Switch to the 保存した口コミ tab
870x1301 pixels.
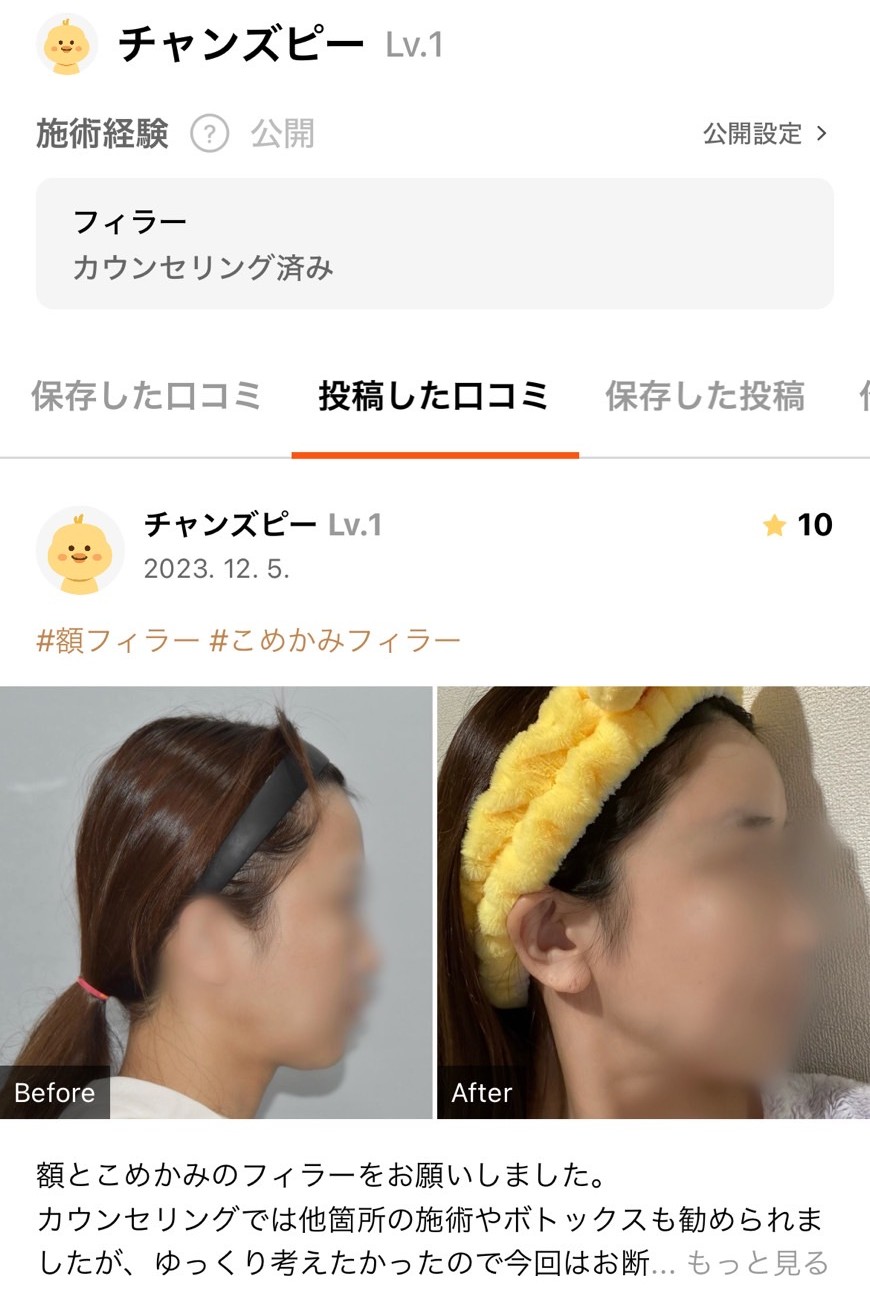coord(146,397)
